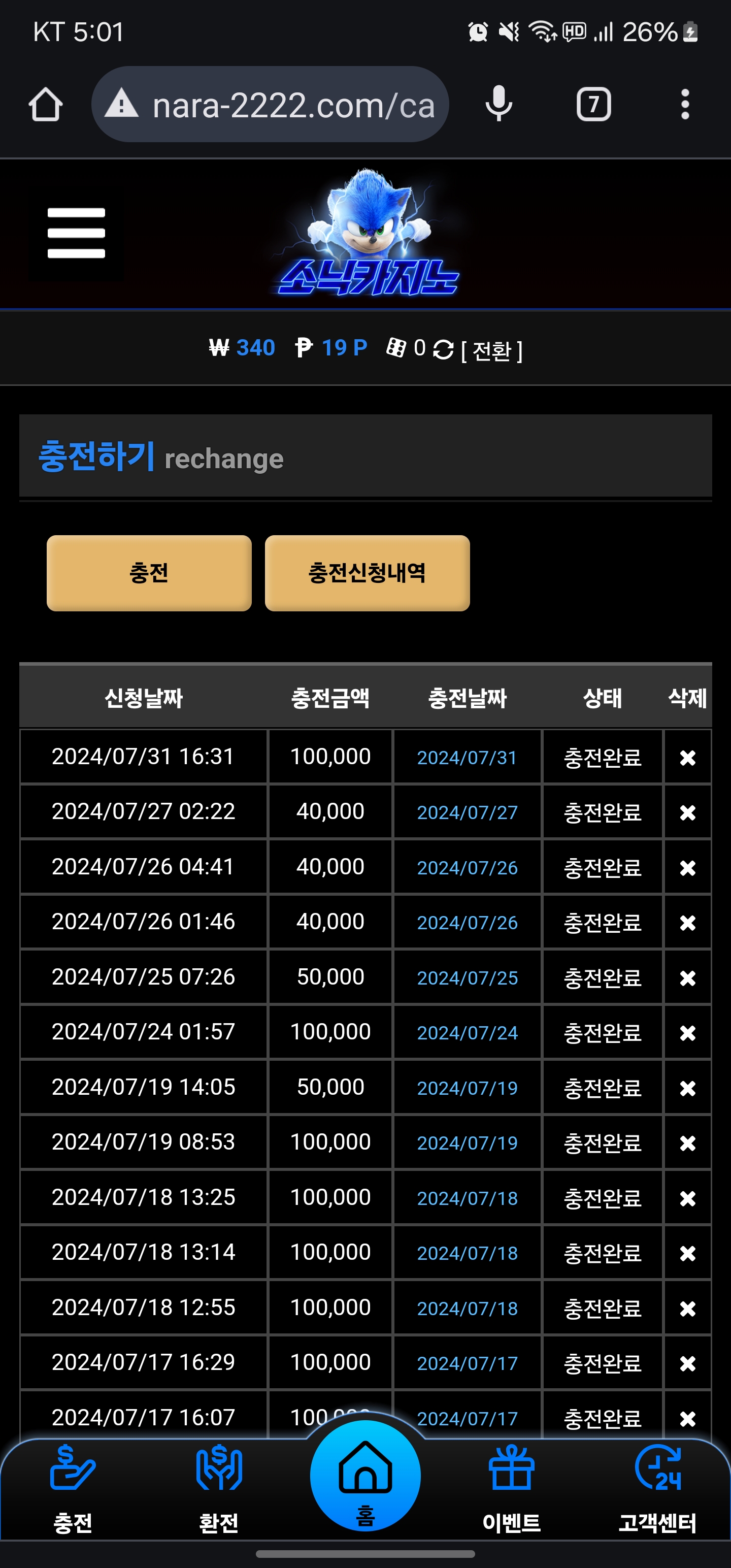Tap the browser home icon

[46, 104]
